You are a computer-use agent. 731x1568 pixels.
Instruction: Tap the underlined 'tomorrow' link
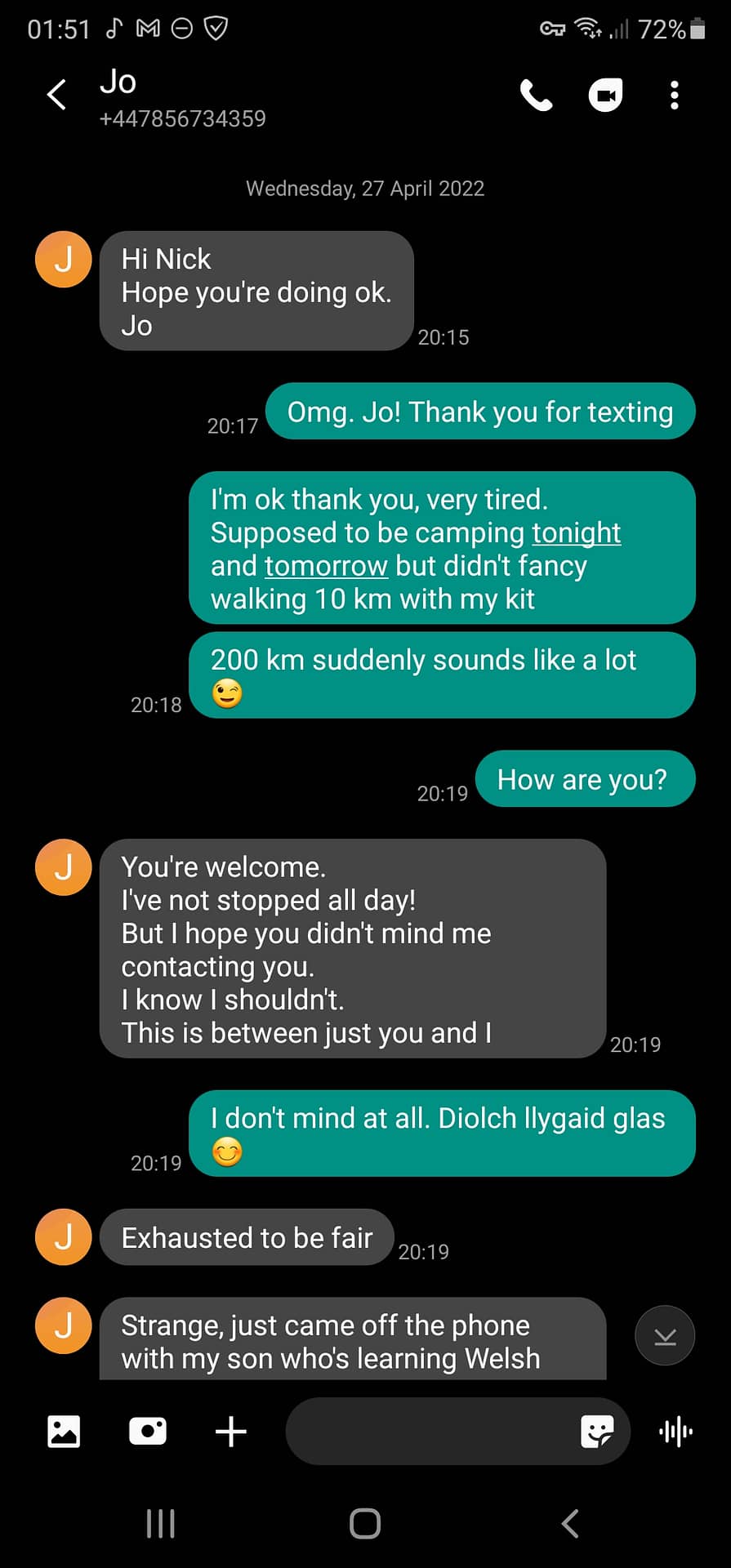point(326,566)
